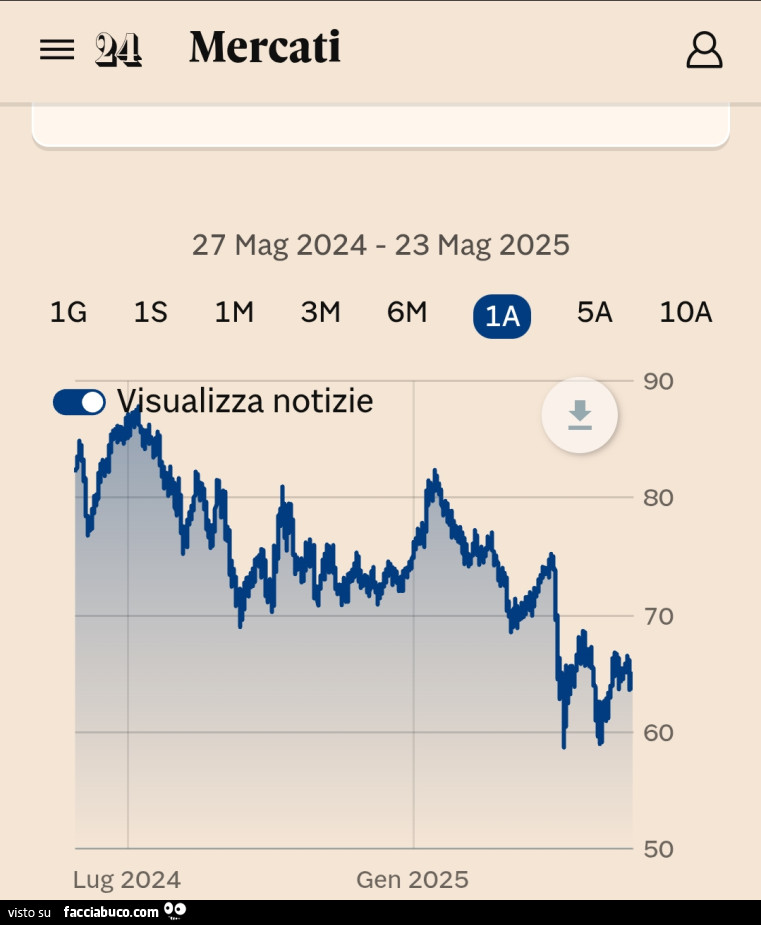Select the 1G time range

pos(68,313)
